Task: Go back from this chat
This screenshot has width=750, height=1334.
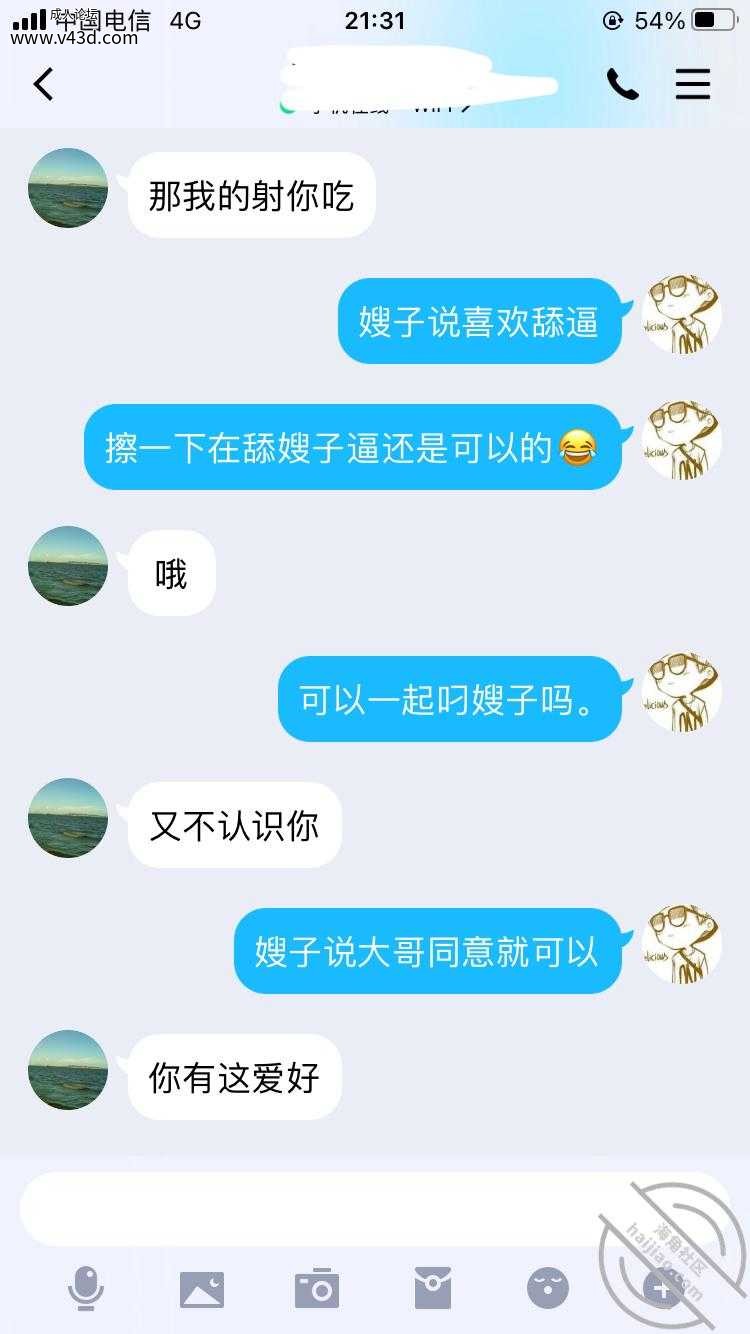Action: [x=43, y=85]
